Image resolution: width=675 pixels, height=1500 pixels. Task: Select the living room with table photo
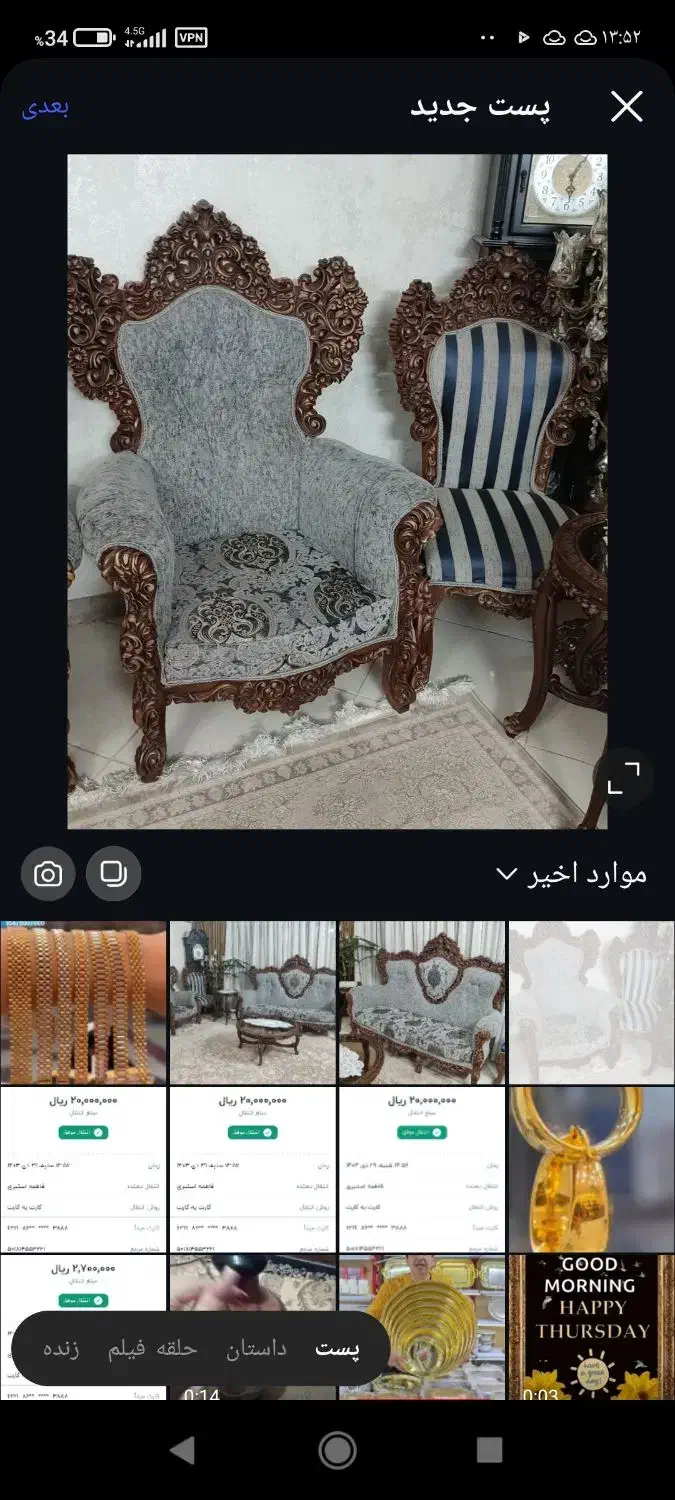pyautogui.click(x=252, y=1002)
